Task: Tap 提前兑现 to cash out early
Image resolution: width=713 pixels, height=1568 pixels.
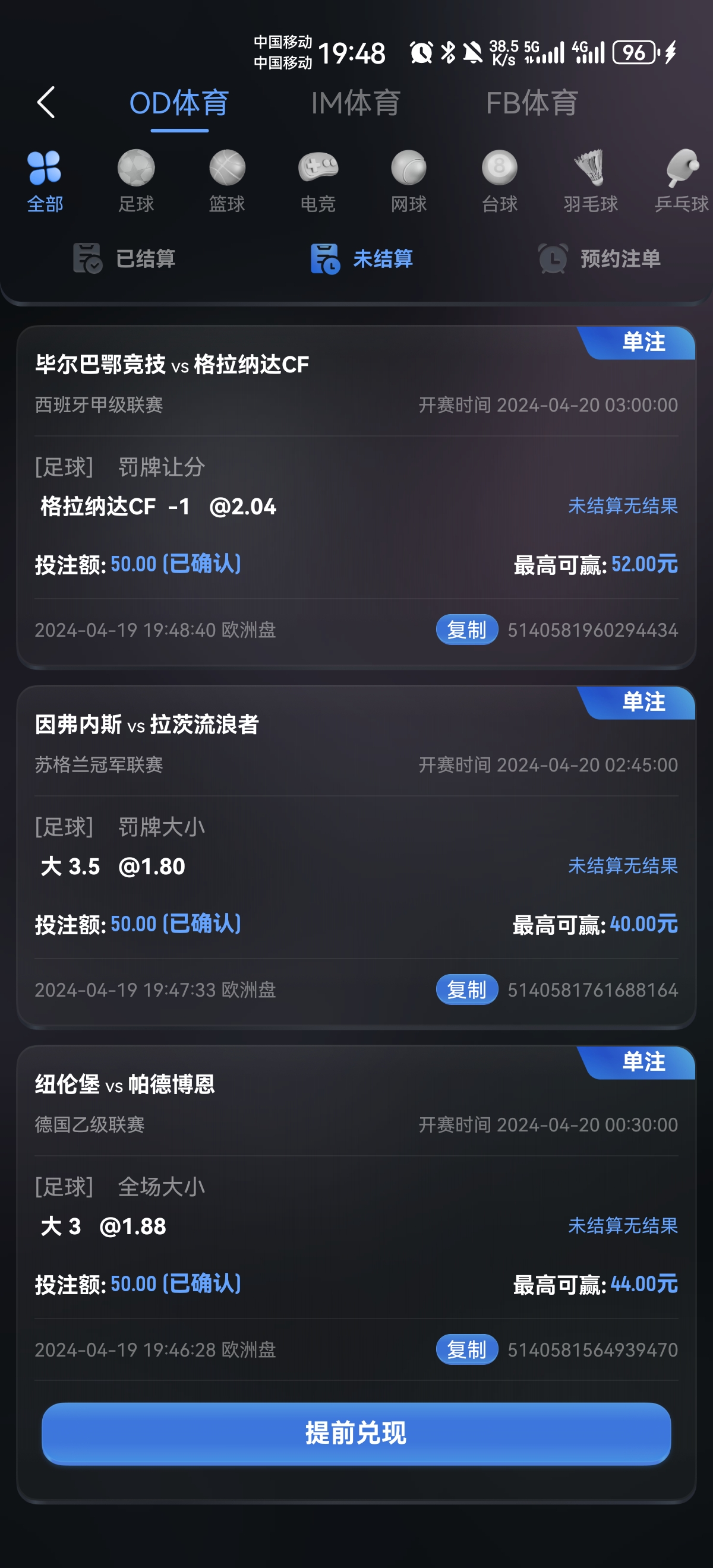Action: click(356, 1433)
